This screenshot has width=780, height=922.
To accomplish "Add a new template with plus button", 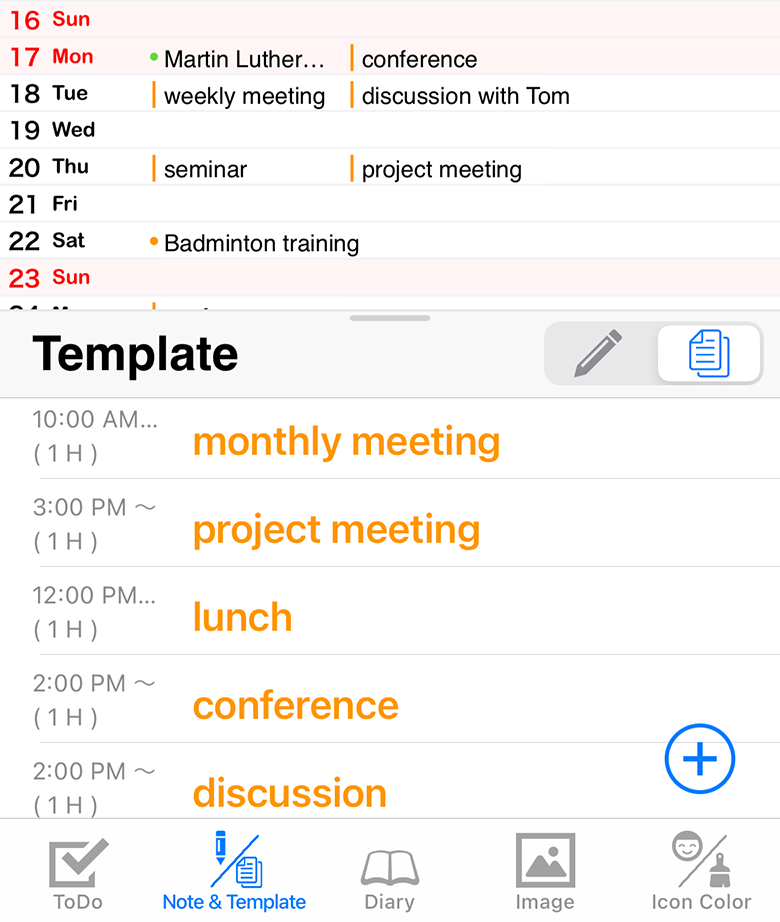I will coord(699,759).
